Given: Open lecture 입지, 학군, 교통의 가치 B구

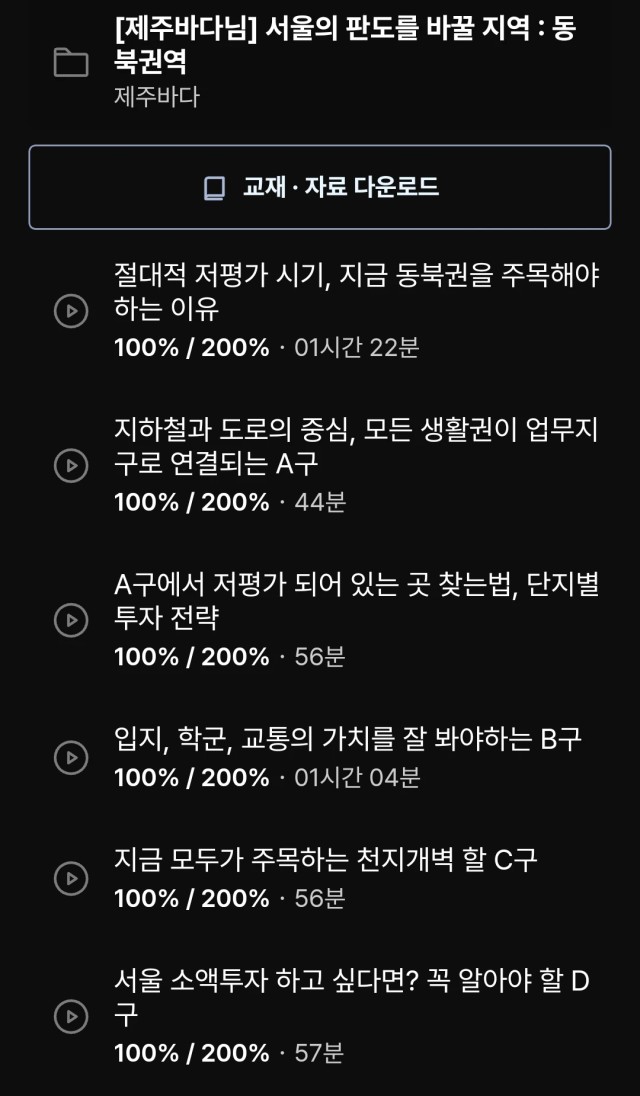Looking at the screenshot, I should tap(320, 758).
